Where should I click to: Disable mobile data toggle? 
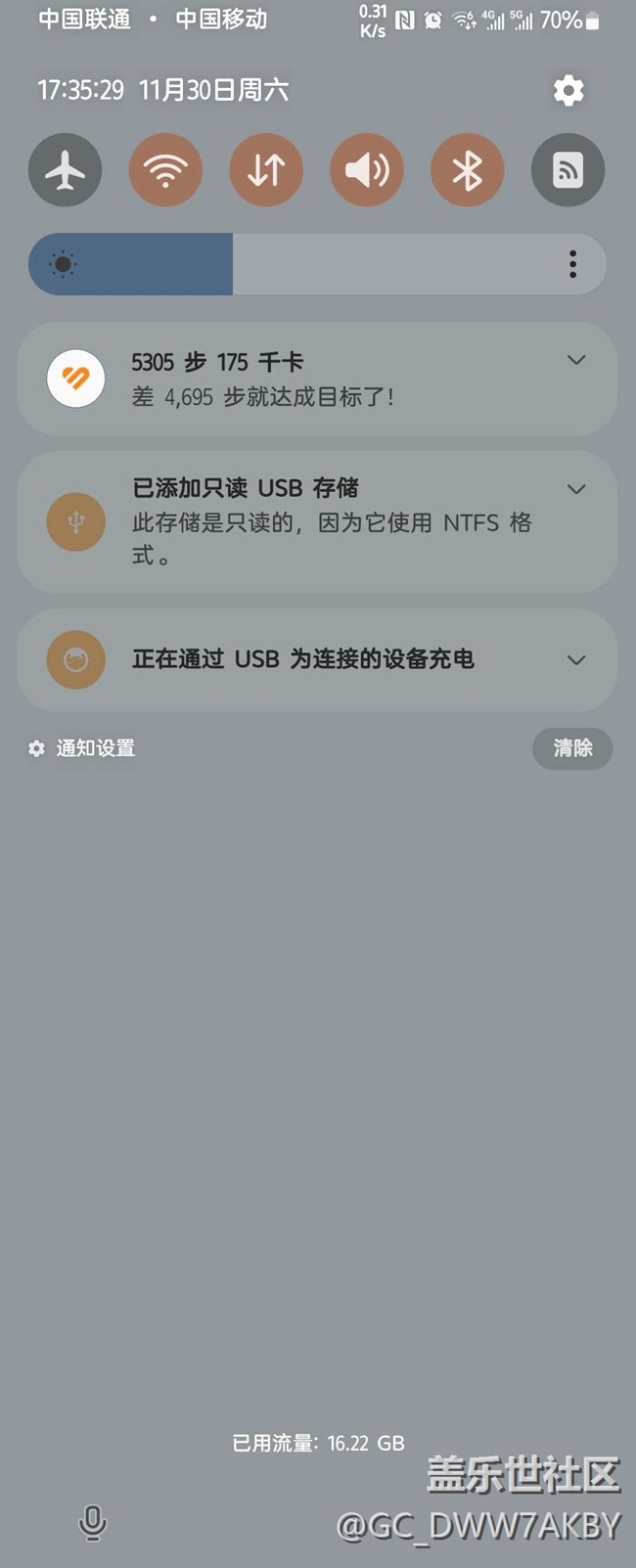click(266, 170)
